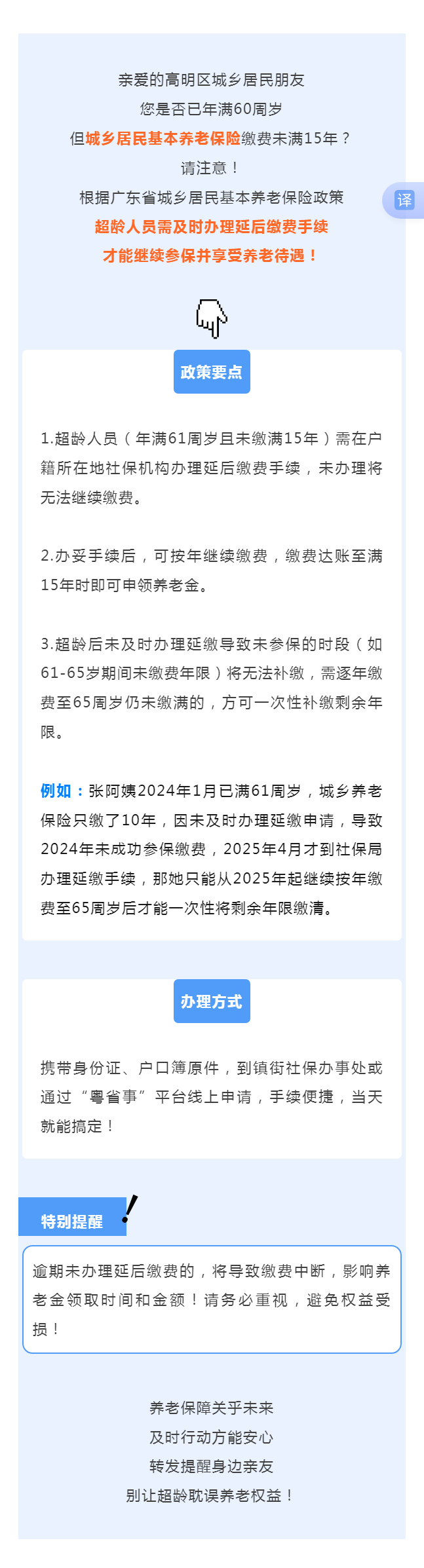Viewport: 424px width, 1568px height.
Task: Tap the floating translate button
Action: click(x=404, y=200)
